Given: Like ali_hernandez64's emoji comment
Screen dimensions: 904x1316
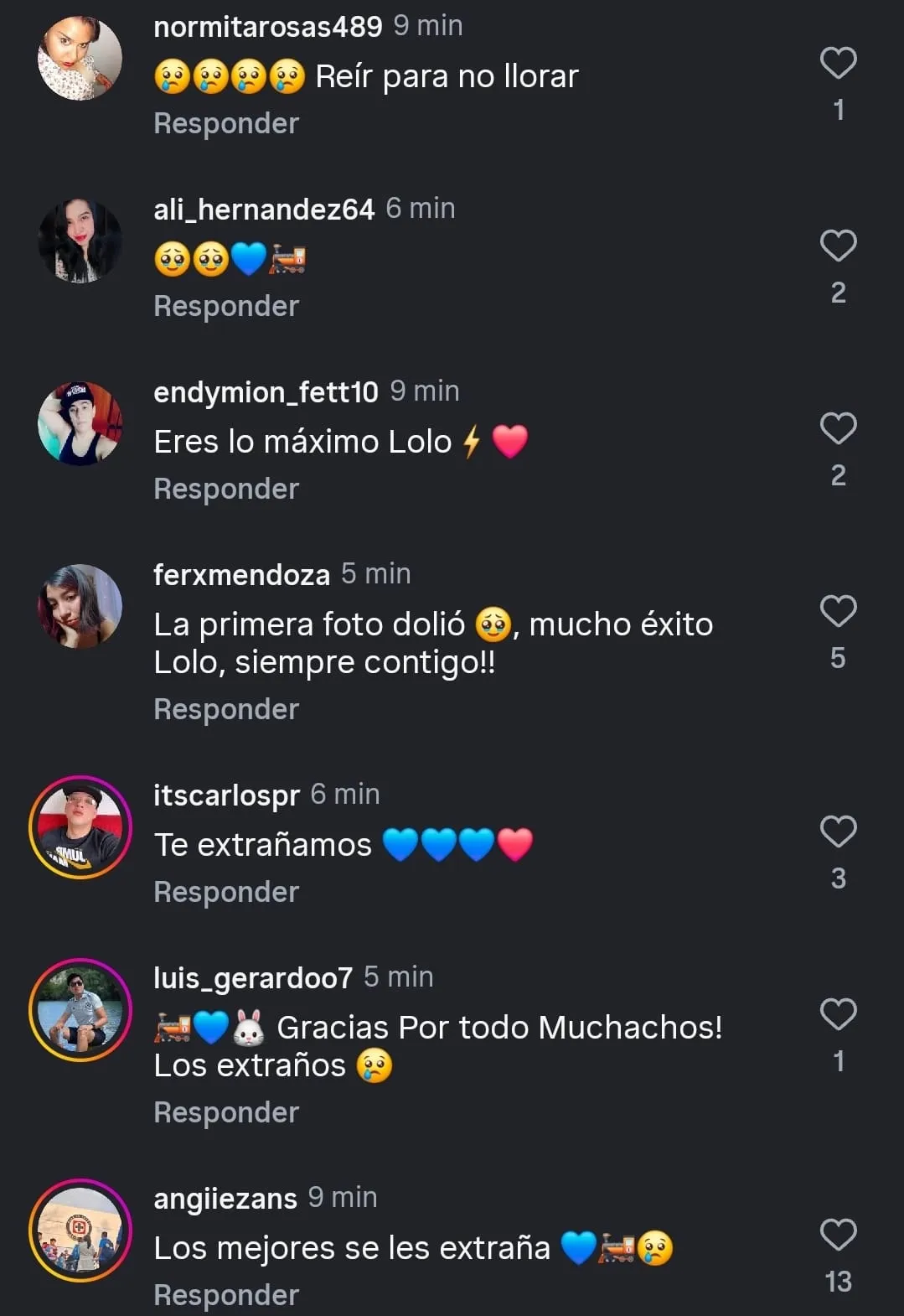Looking at the screenshot, I should click(836, 245).
